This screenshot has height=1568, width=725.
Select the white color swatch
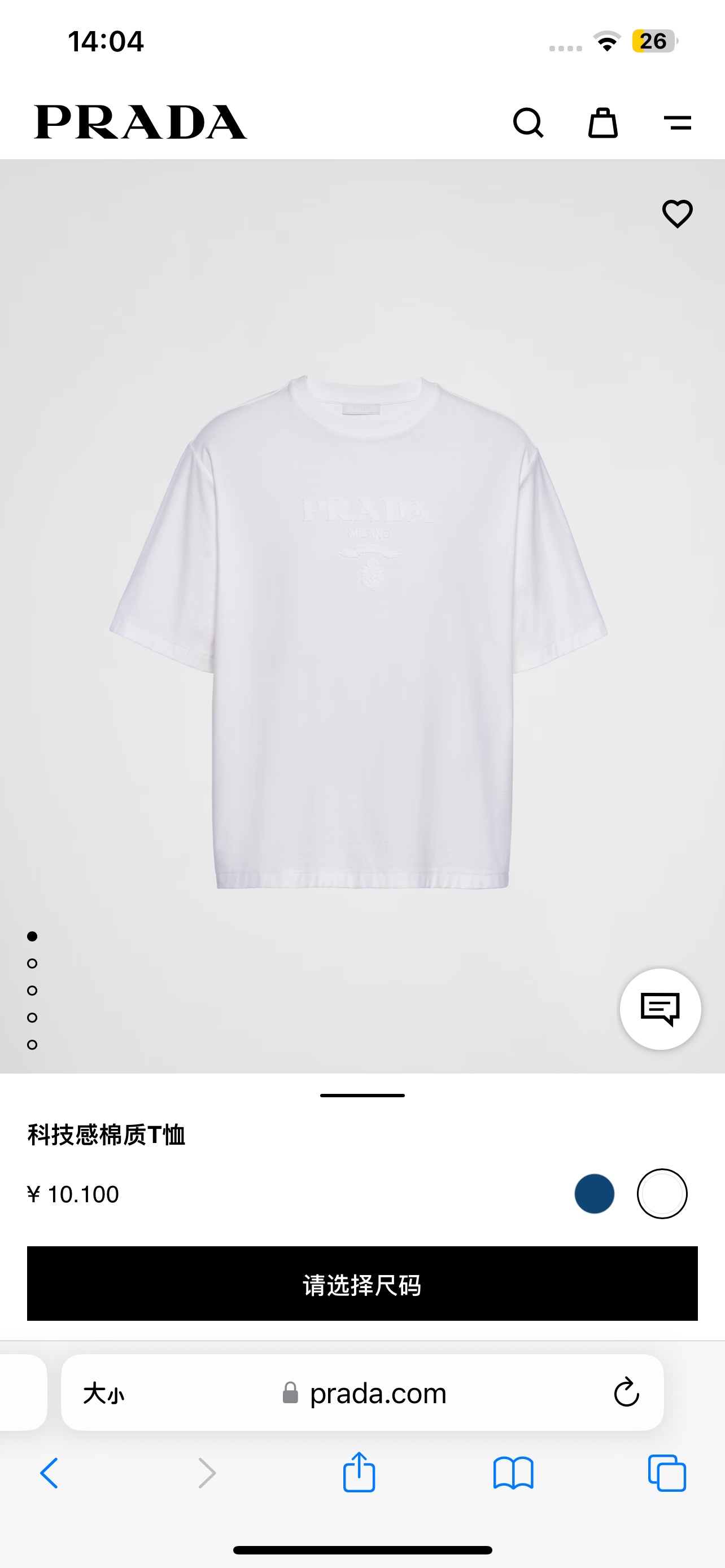pos(662,1194)
